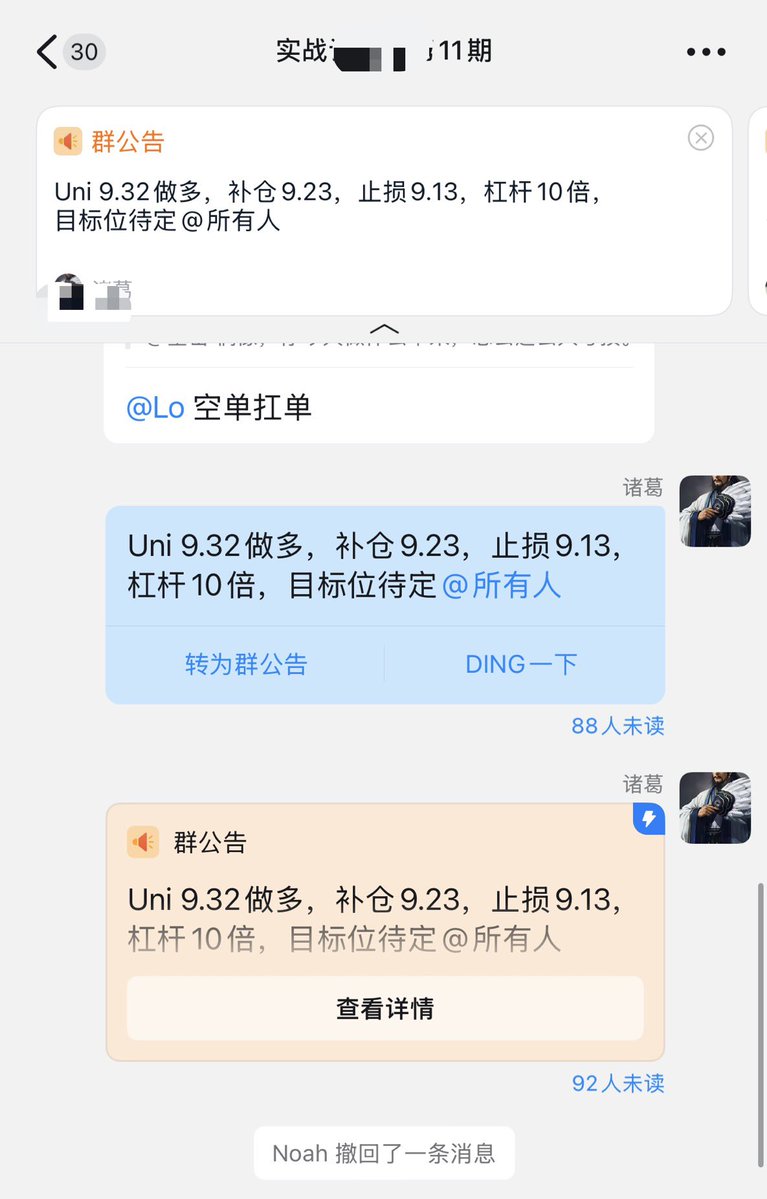Tap 转为群公告 on the blue message
The image size is (767, 1199).
click(x=245, y=664)
